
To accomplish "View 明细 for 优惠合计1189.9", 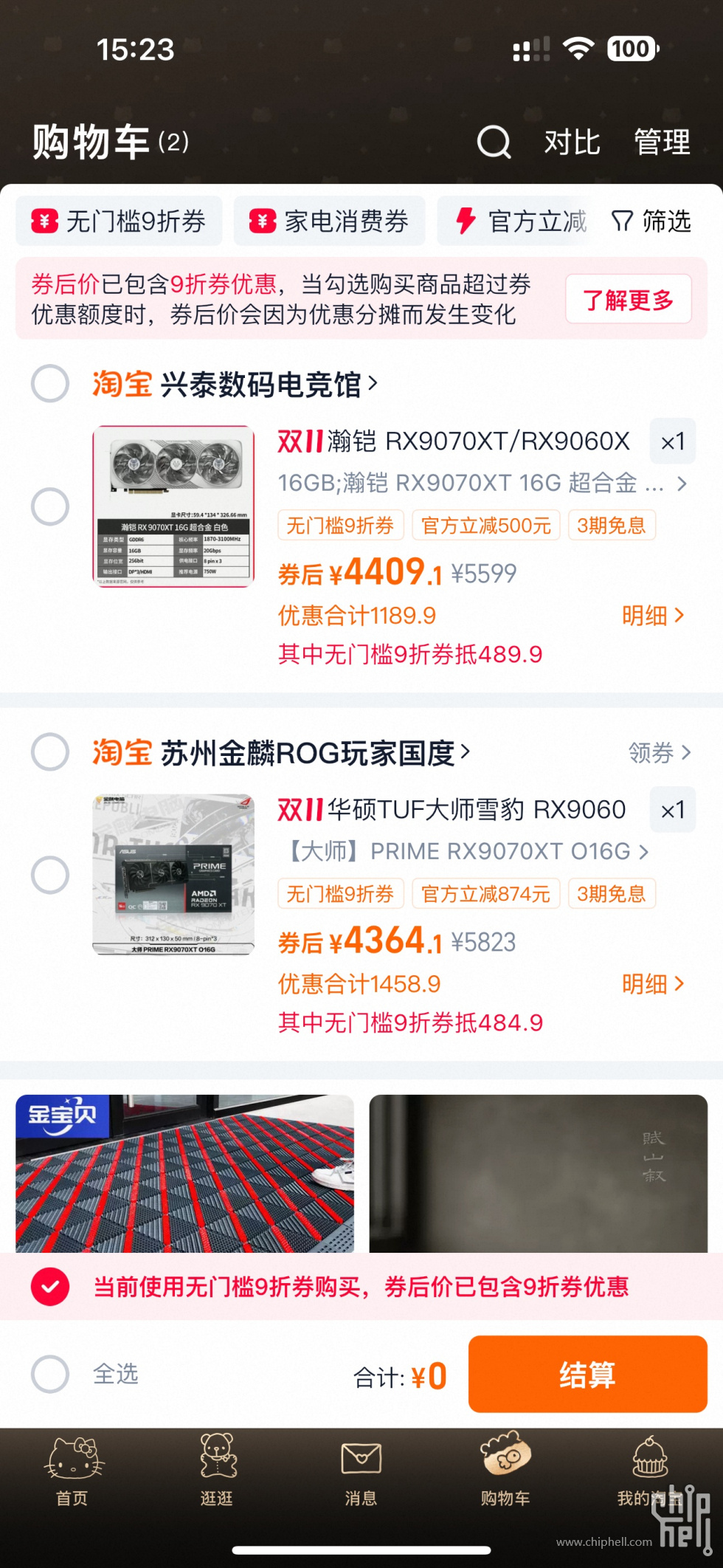I will tap(652, 615).
